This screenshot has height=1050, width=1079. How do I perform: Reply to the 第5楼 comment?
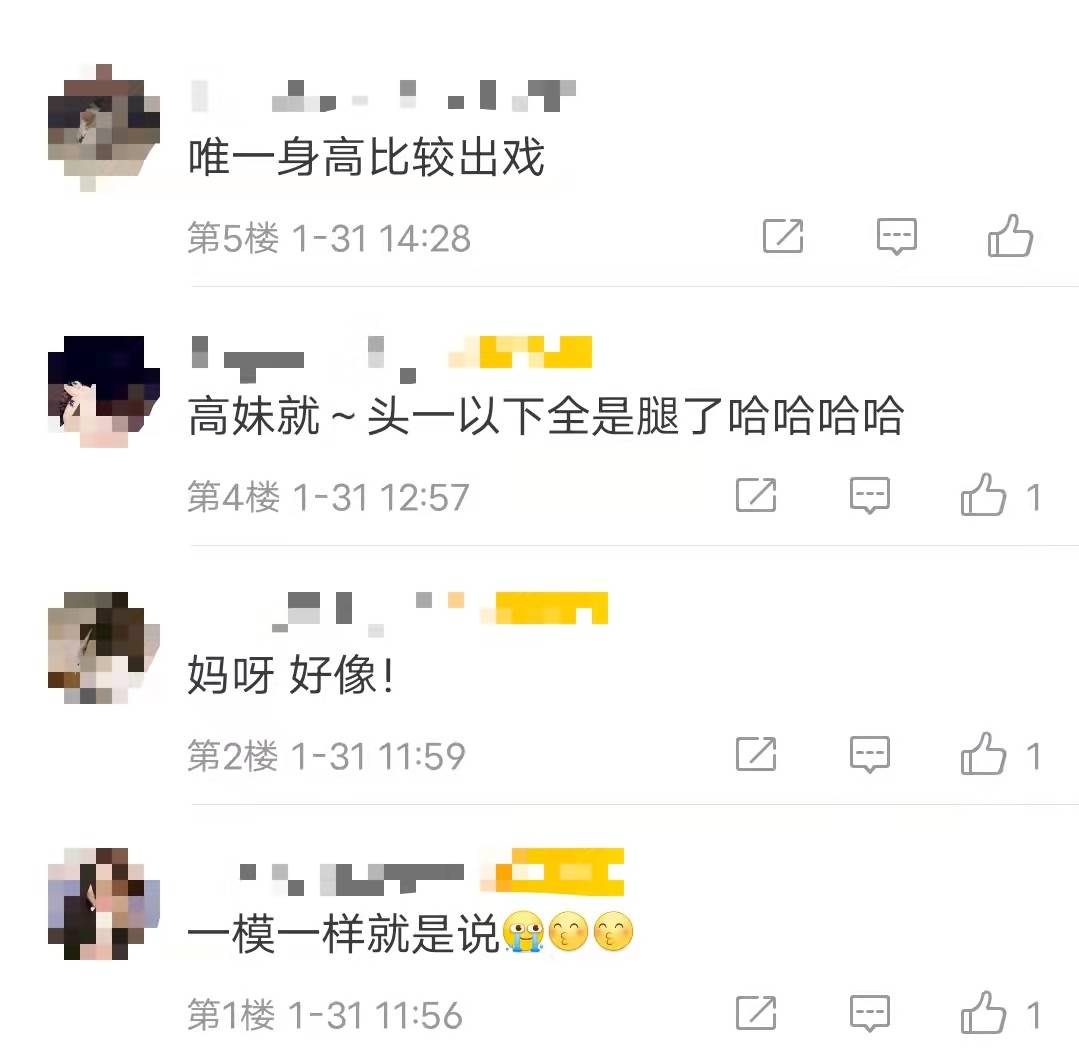tap(896, 237)
